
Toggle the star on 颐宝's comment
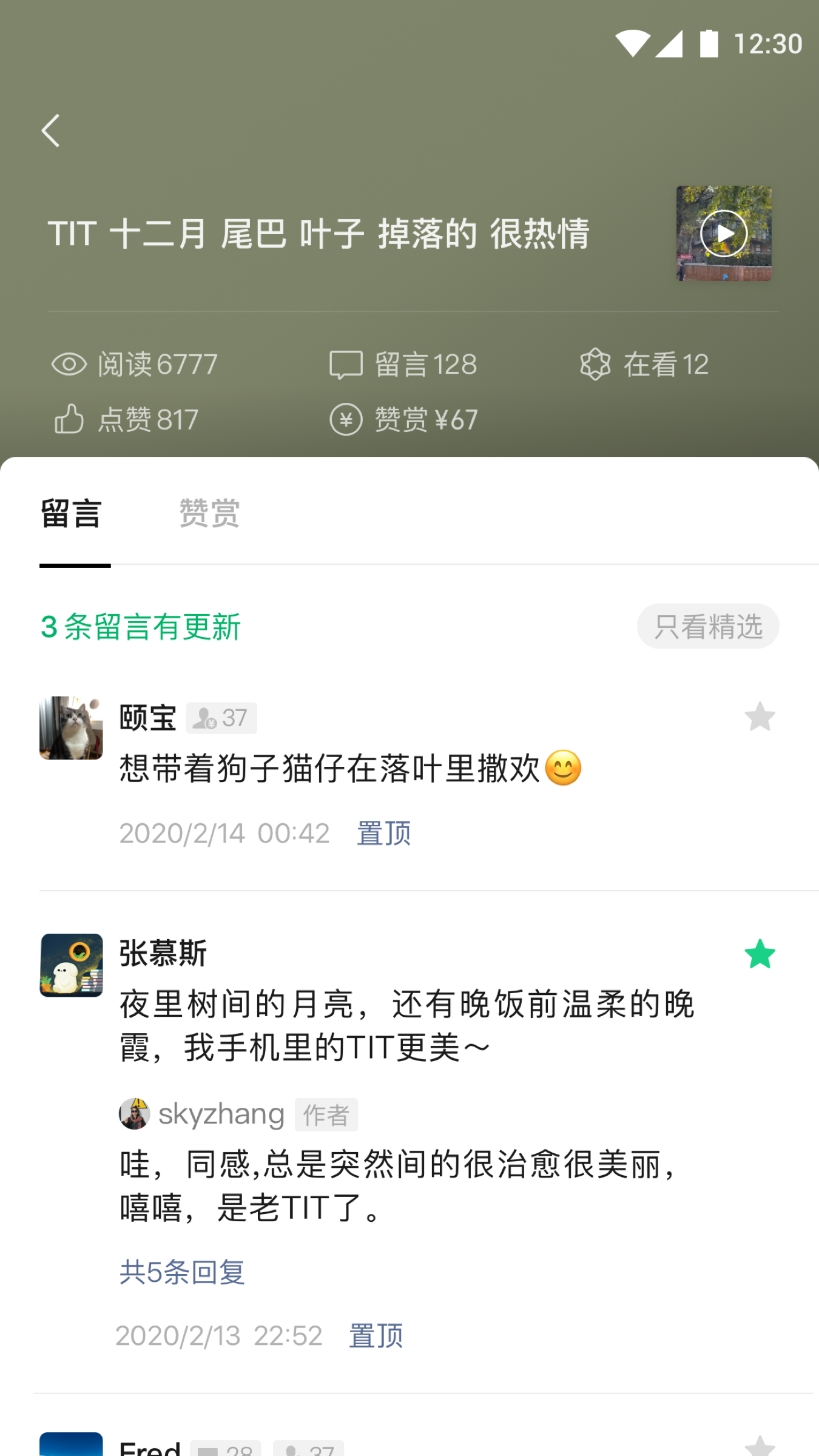(x=760, y=717)
